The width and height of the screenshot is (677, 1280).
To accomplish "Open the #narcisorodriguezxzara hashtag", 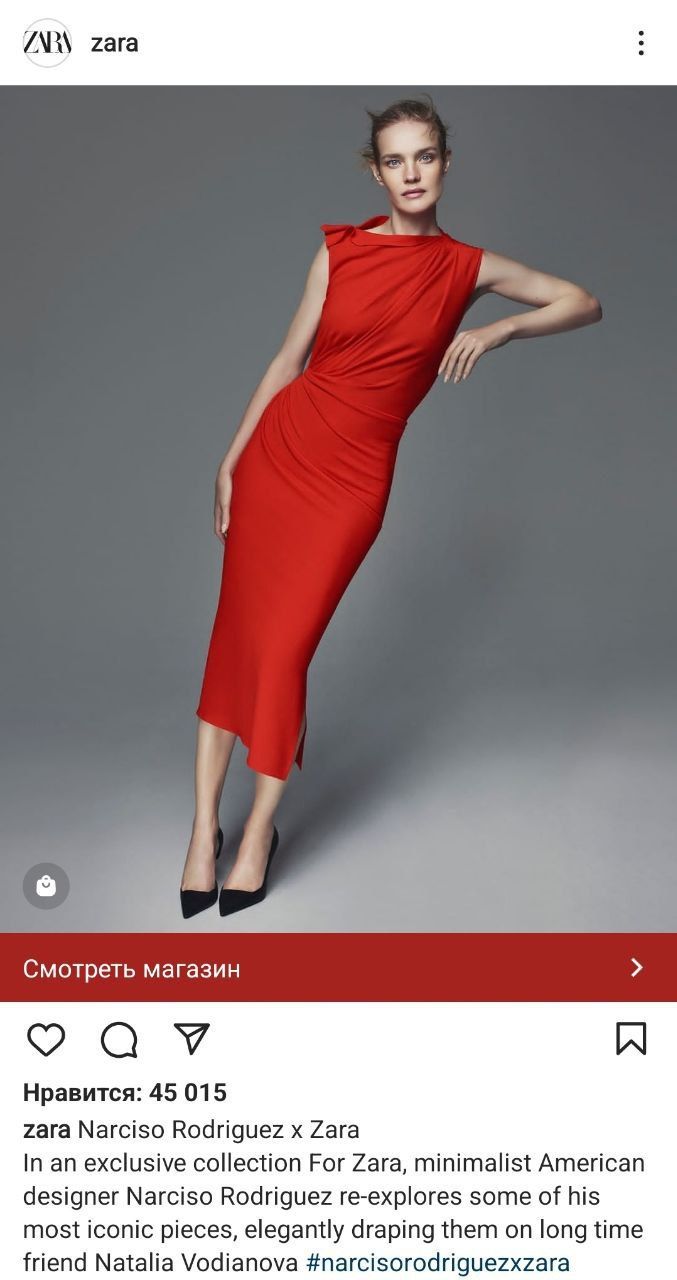I will 438,1262.
